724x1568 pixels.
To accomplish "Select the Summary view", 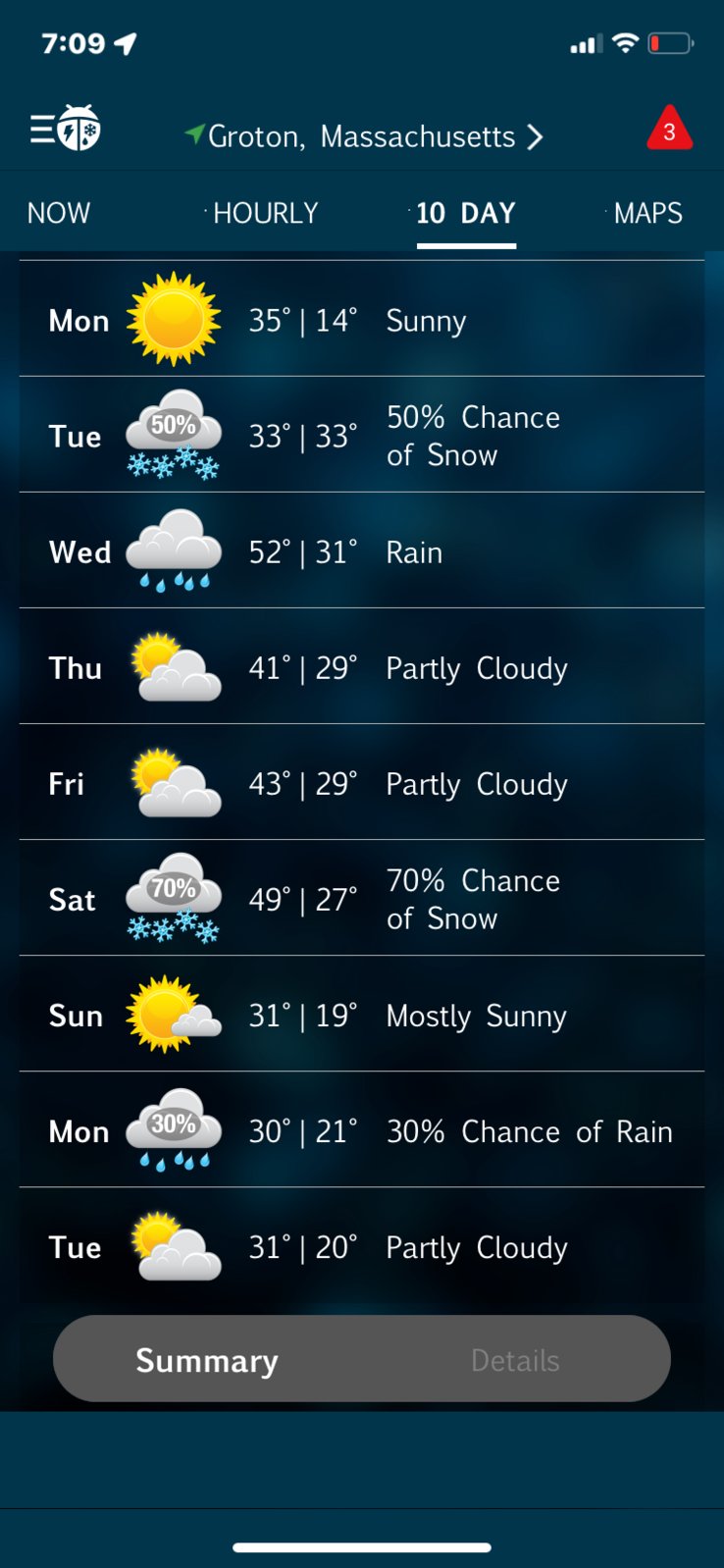I will (x=207, y=1360).
